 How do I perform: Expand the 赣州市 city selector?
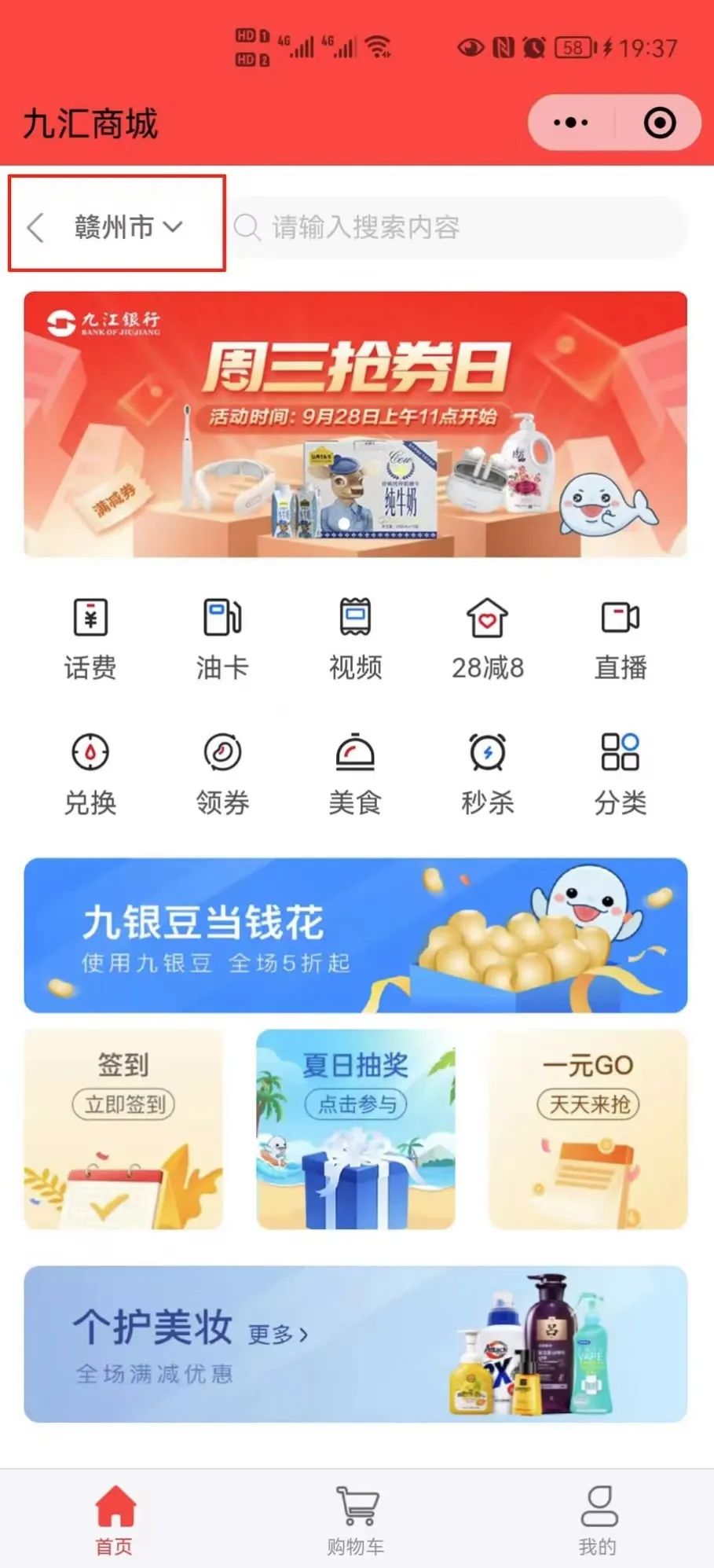pyautogui.click(x=128, y=227)
